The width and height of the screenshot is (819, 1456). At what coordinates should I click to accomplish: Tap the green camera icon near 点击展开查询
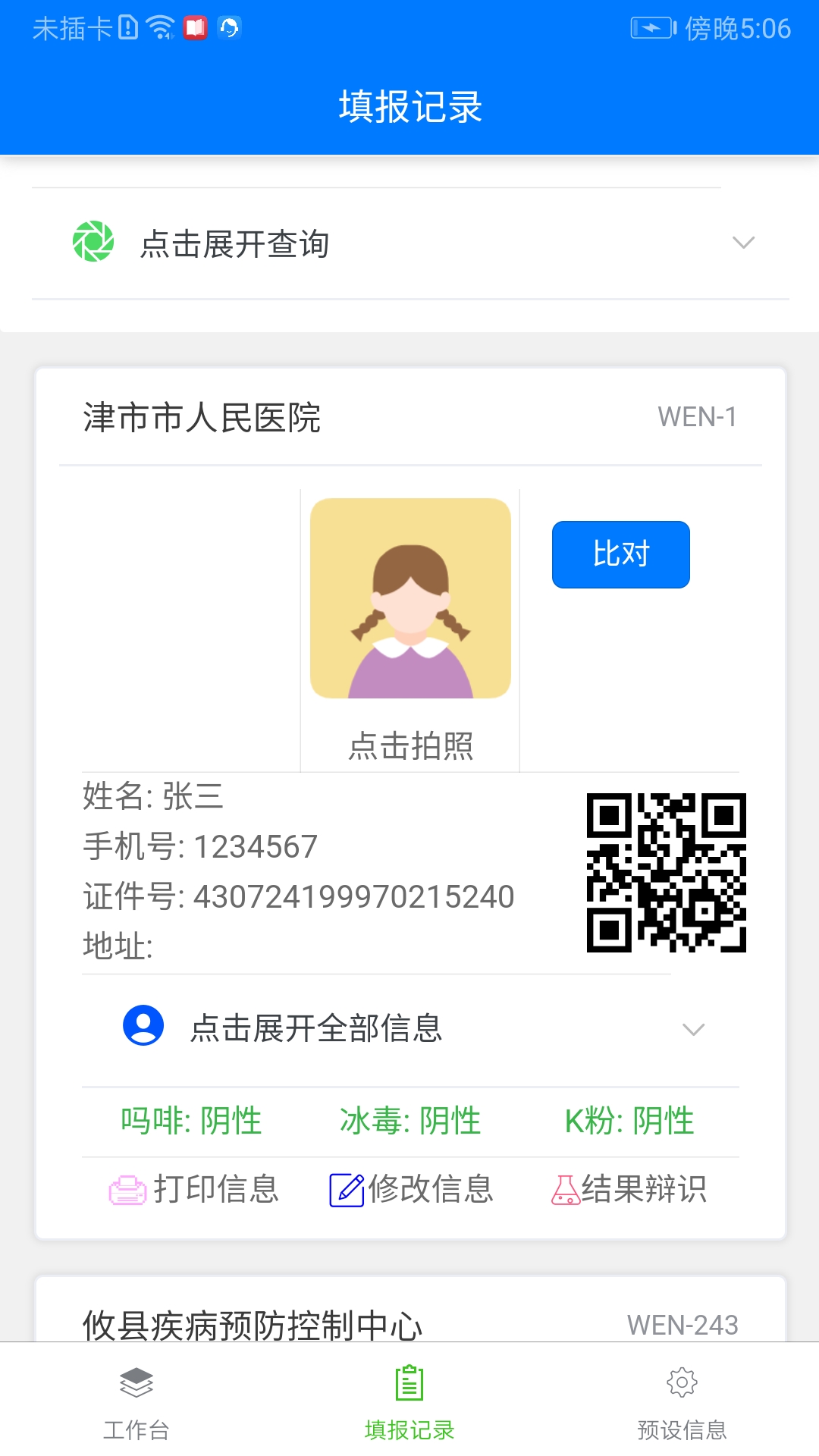pos(92,243)
